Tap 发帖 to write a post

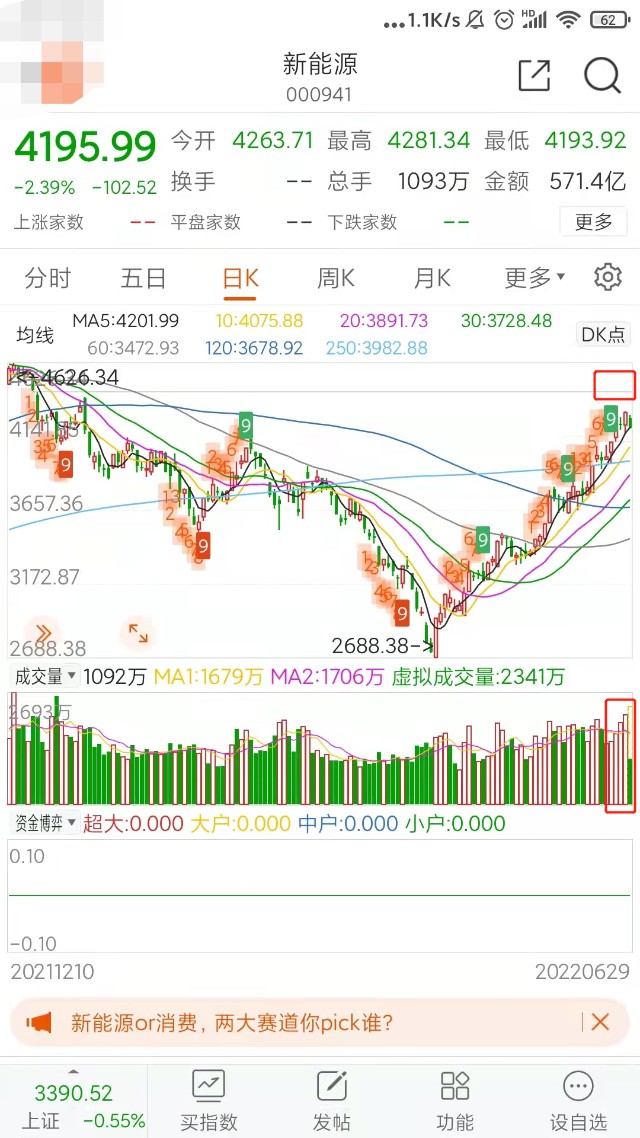(x=332, y=1100)
